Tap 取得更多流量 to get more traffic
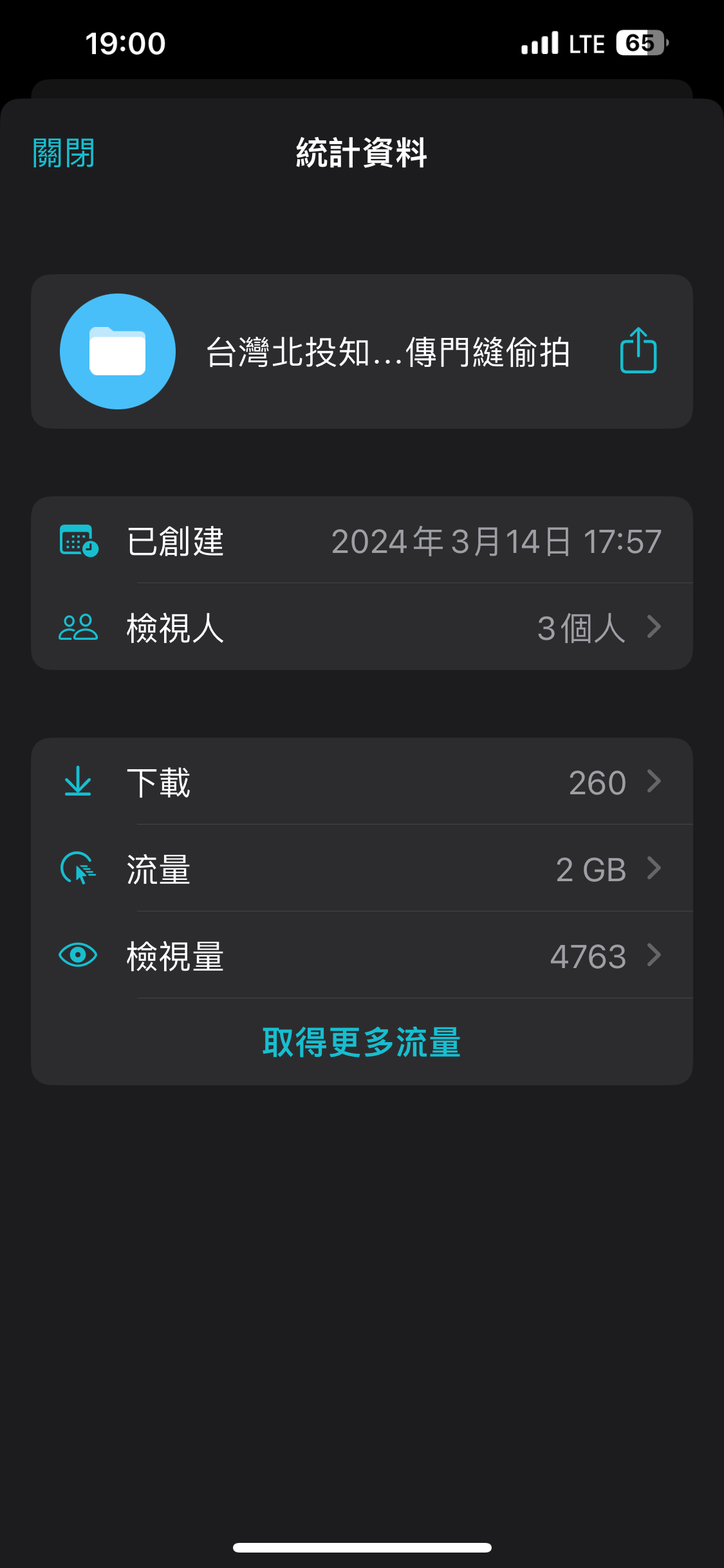This screenshot has width=724, height=1568. pos(362,1042)
